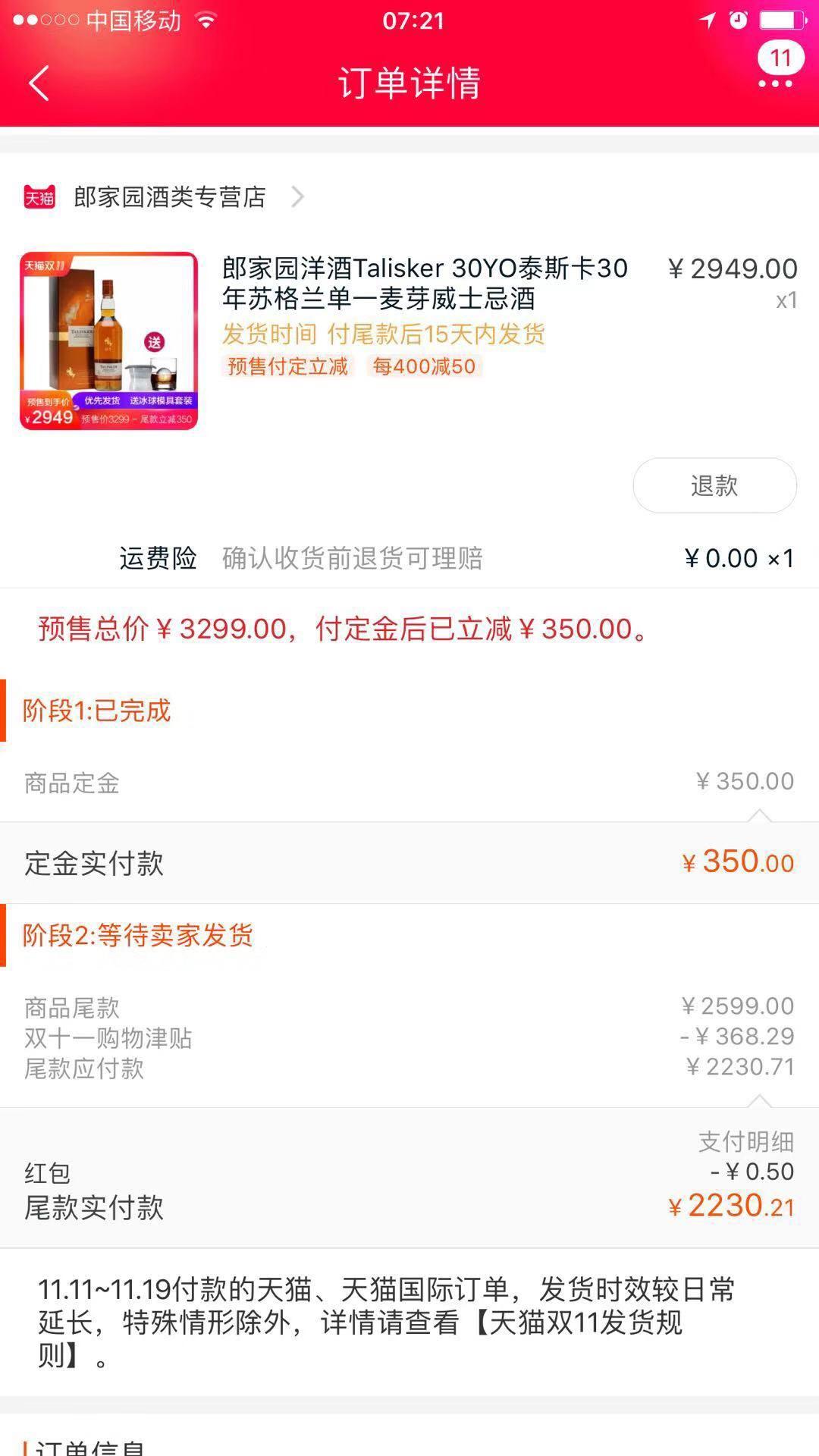Select the 预售付定立减 promotion tag
The height and width of the screenshot is (1456, 819).
[x=287, y=366]
